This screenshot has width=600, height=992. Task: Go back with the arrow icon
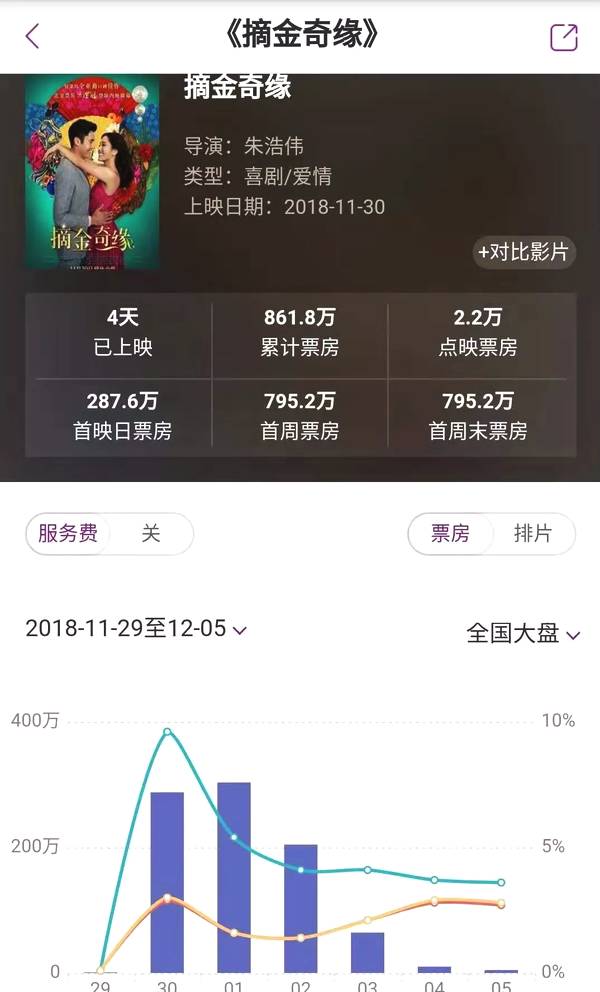pos(32,37)
